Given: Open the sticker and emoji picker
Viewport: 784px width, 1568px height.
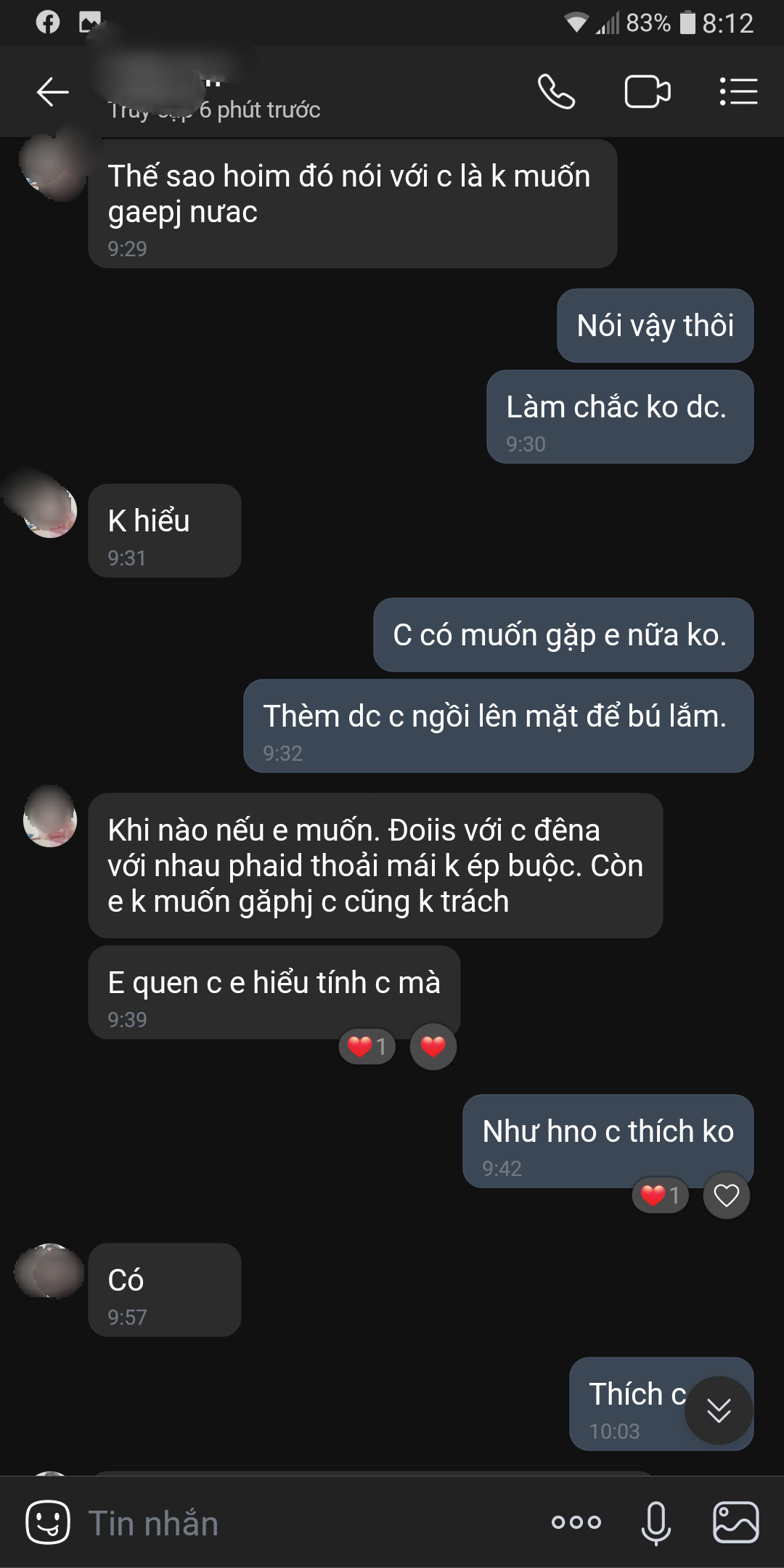Looking at the screenshot, I should 48,1522.
